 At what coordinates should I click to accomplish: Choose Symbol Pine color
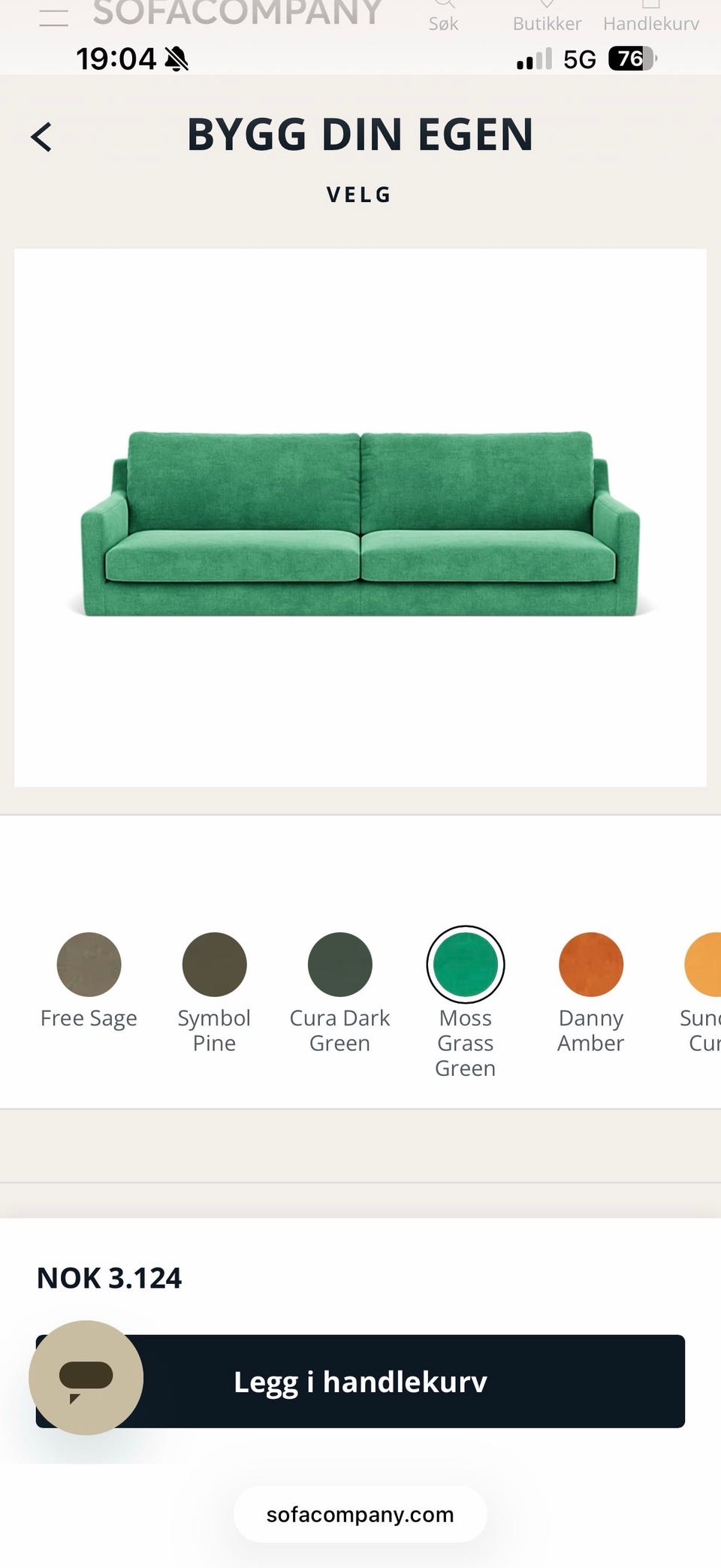click(x=214, y=965)
